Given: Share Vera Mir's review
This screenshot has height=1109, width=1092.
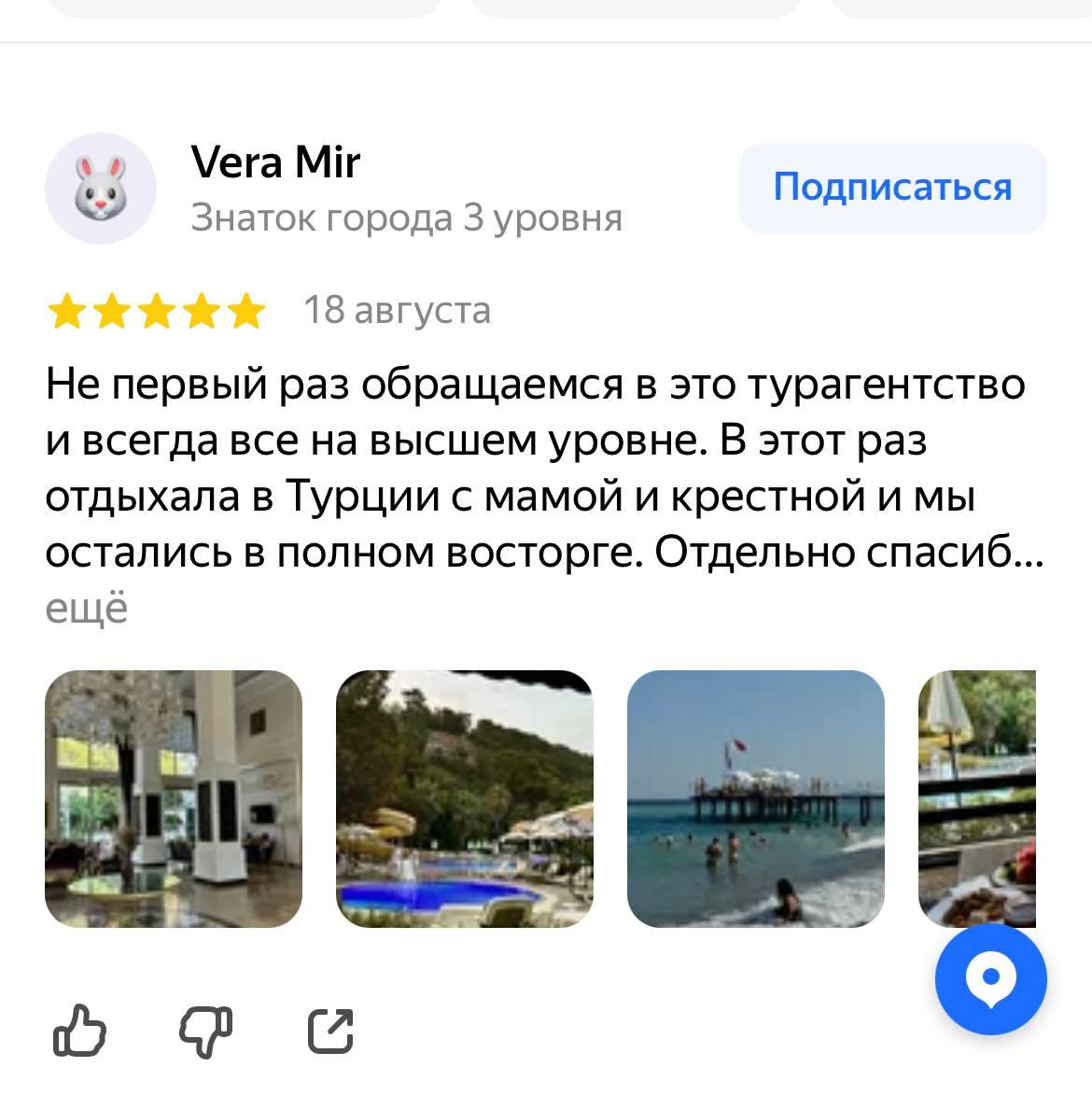Looking at the screenshot, I should coord(331,1032).
